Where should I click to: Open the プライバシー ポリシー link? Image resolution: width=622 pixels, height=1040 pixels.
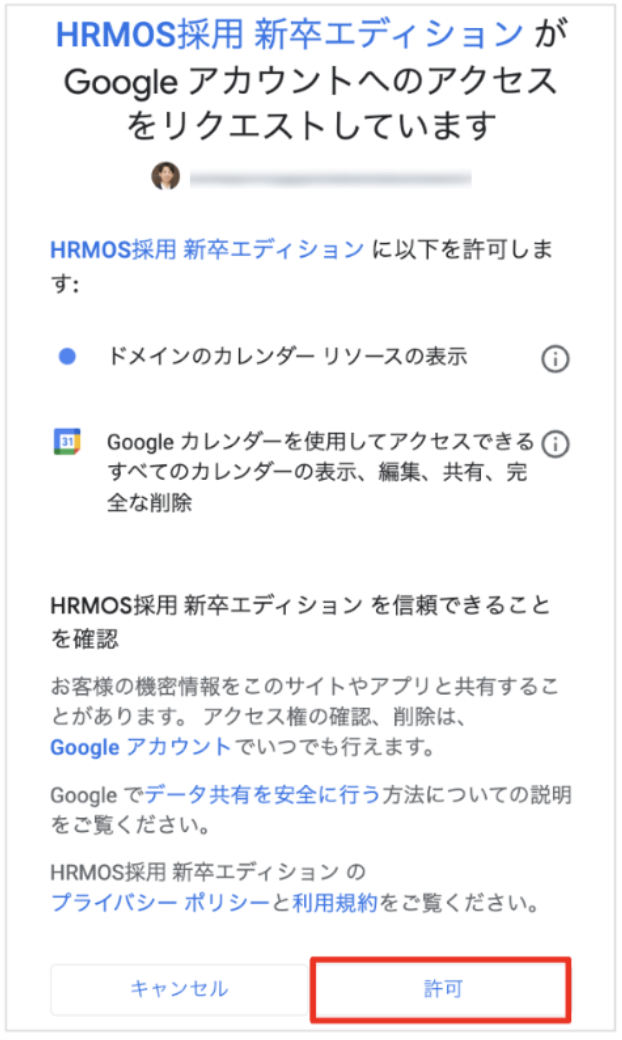160,903
